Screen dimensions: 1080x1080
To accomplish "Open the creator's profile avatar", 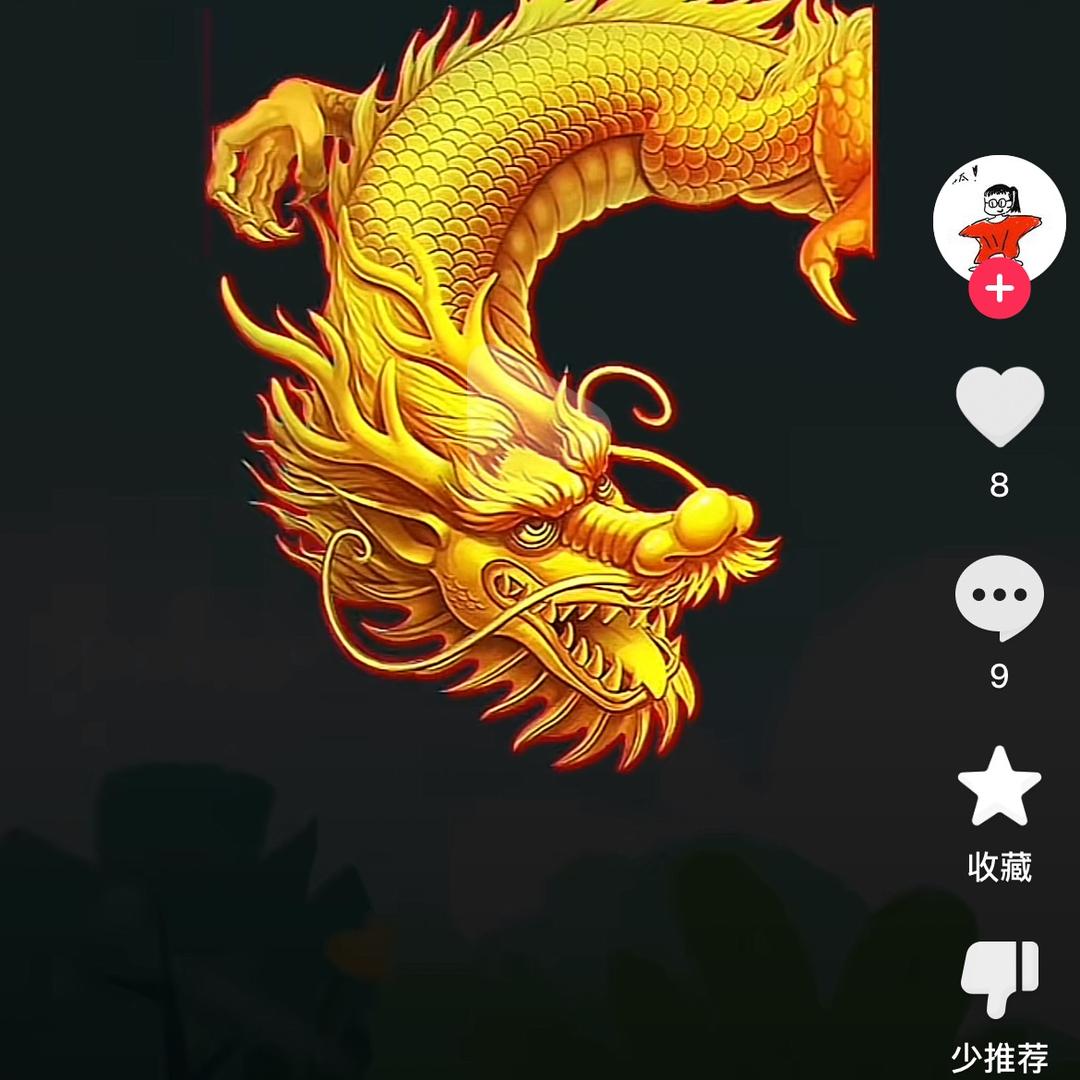I will coord(999,215).
